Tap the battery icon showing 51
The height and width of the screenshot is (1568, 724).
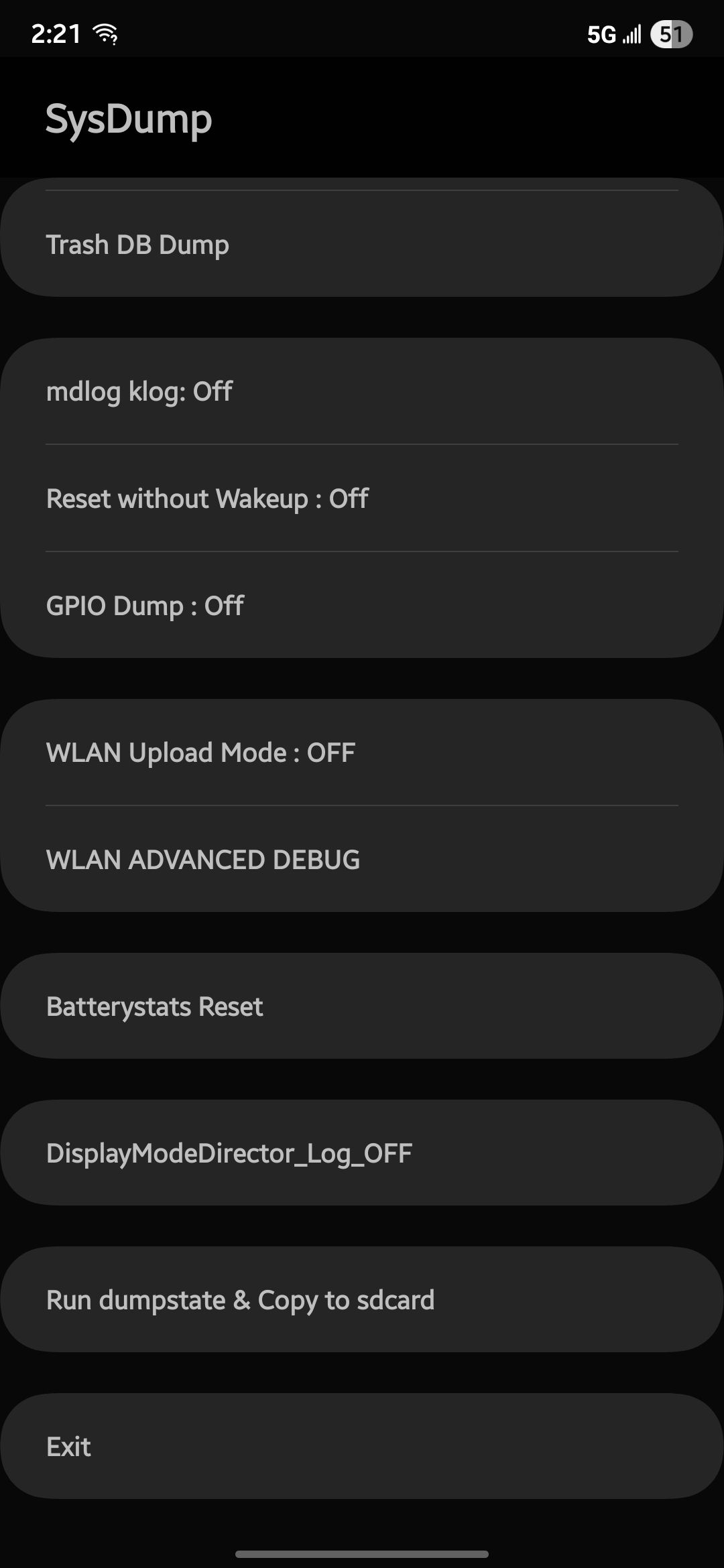click(669, 33)
